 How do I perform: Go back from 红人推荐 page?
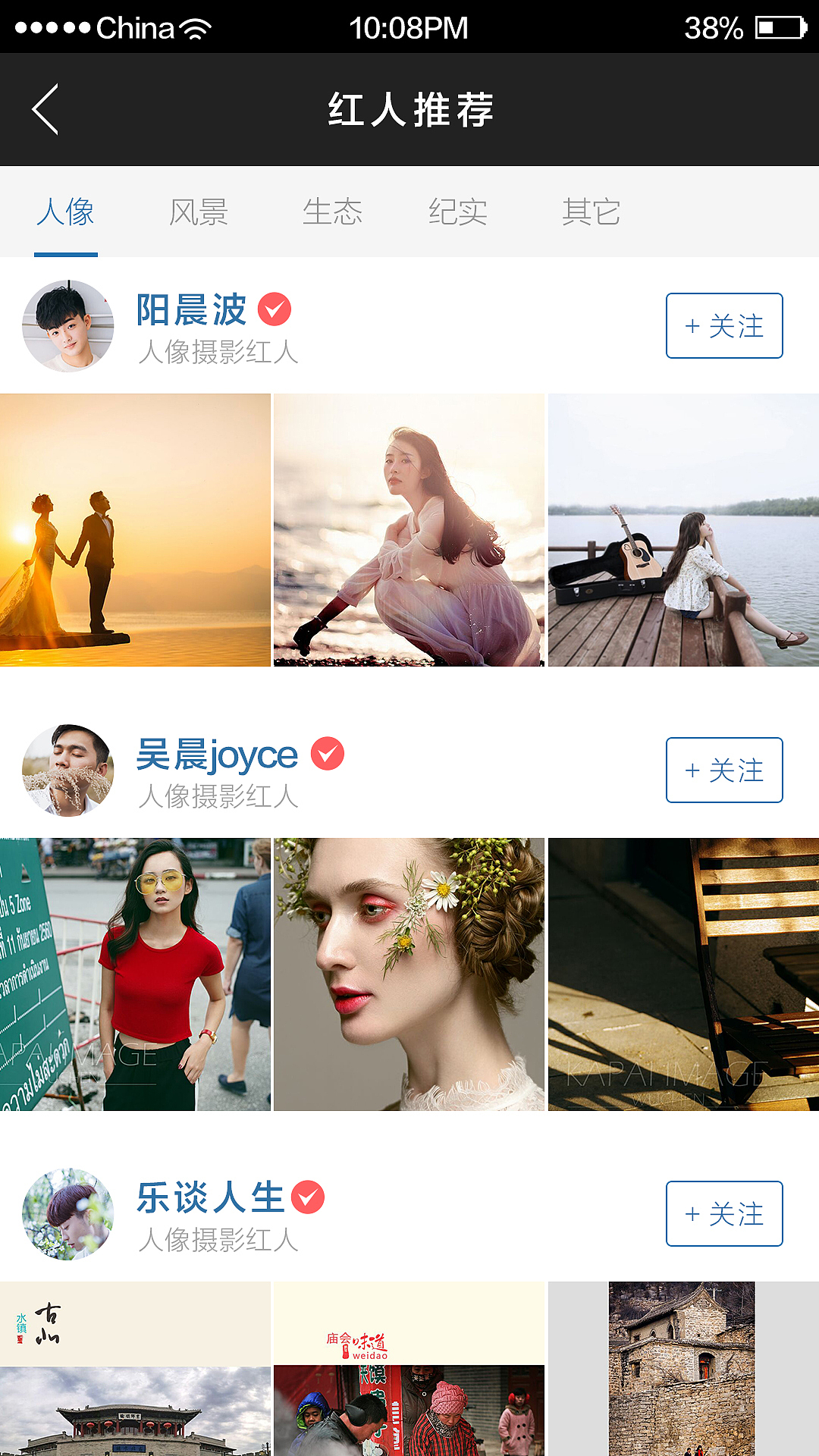click(45, 109)
